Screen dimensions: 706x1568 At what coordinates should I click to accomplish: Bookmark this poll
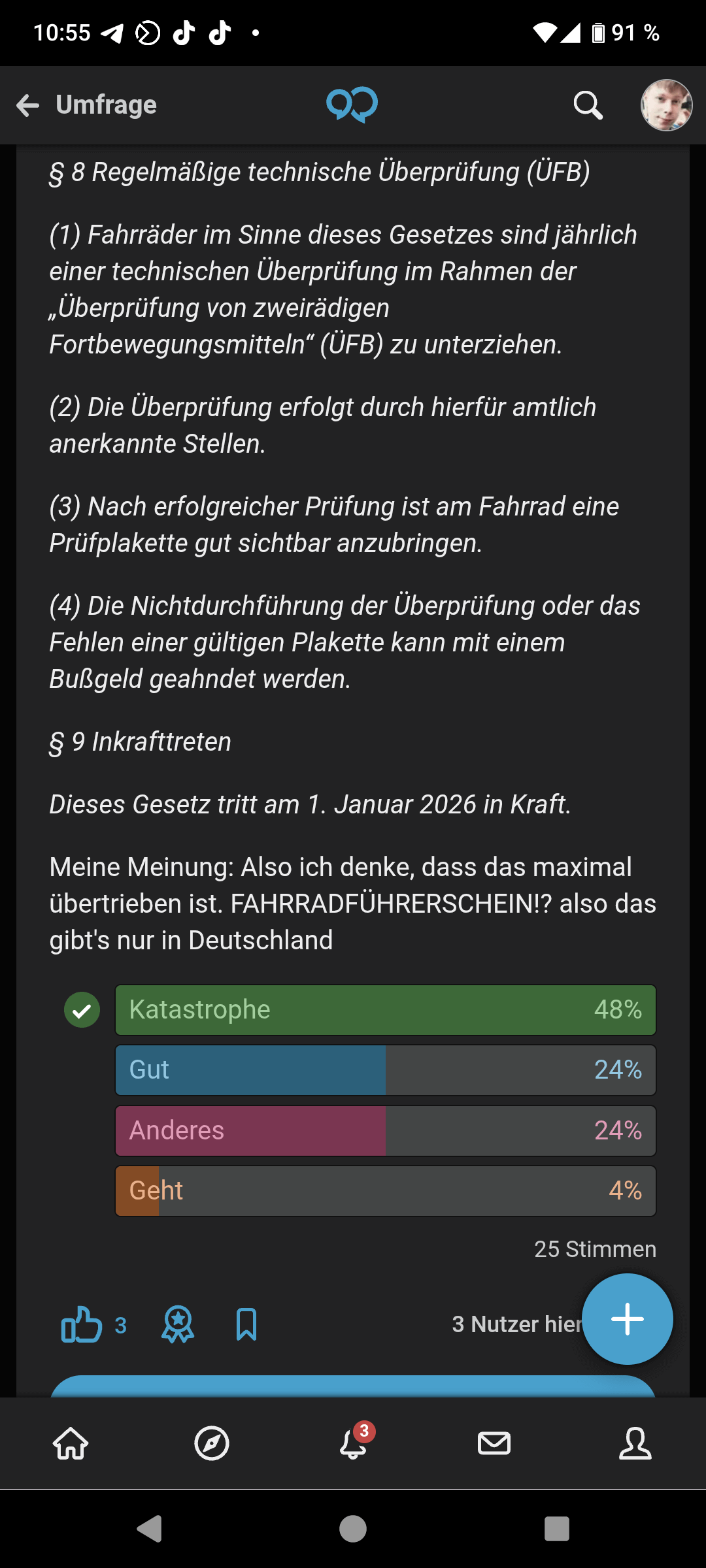coord(246,1324)
